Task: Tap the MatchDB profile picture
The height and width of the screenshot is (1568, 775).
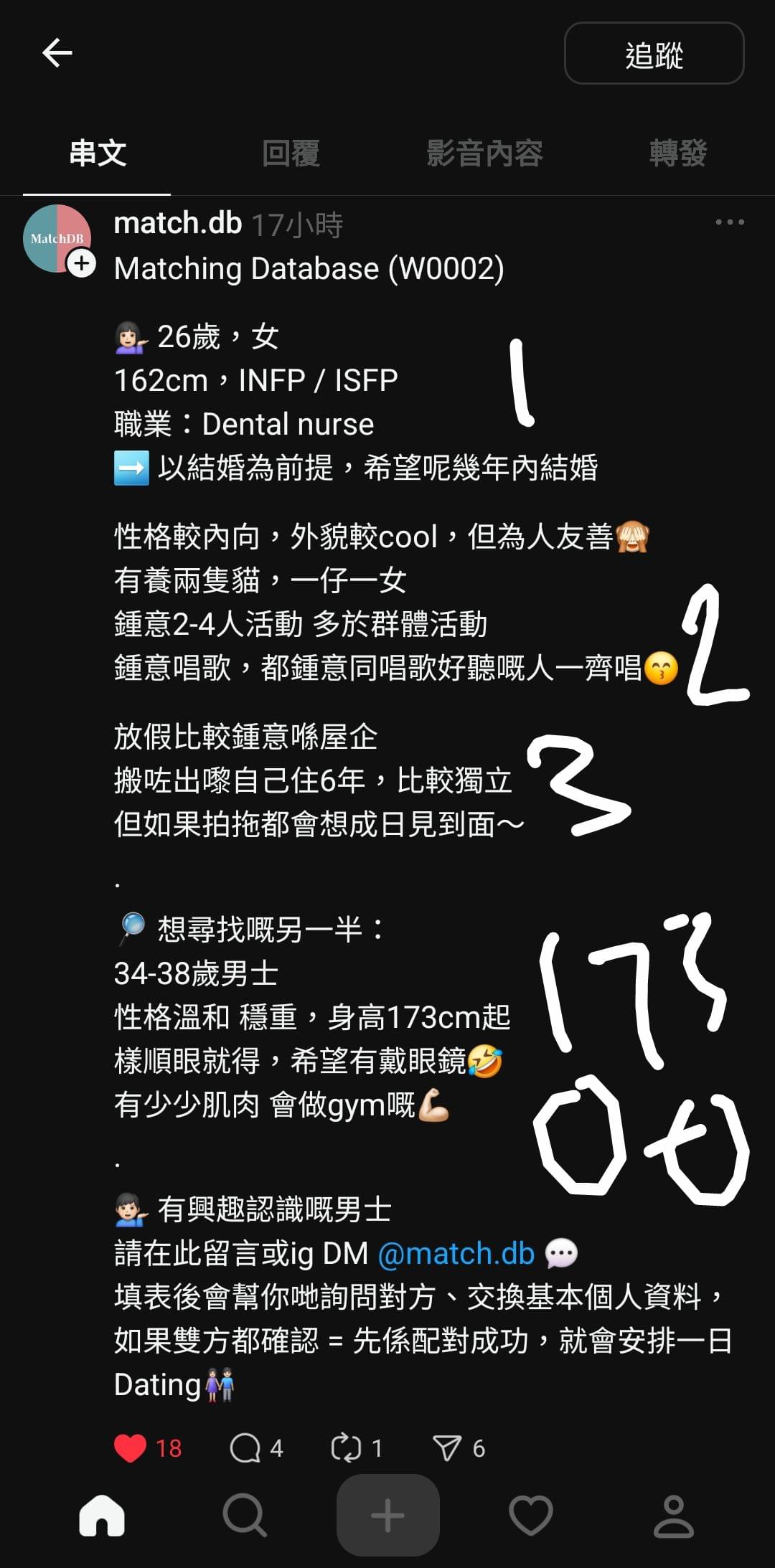Action: 57,239
